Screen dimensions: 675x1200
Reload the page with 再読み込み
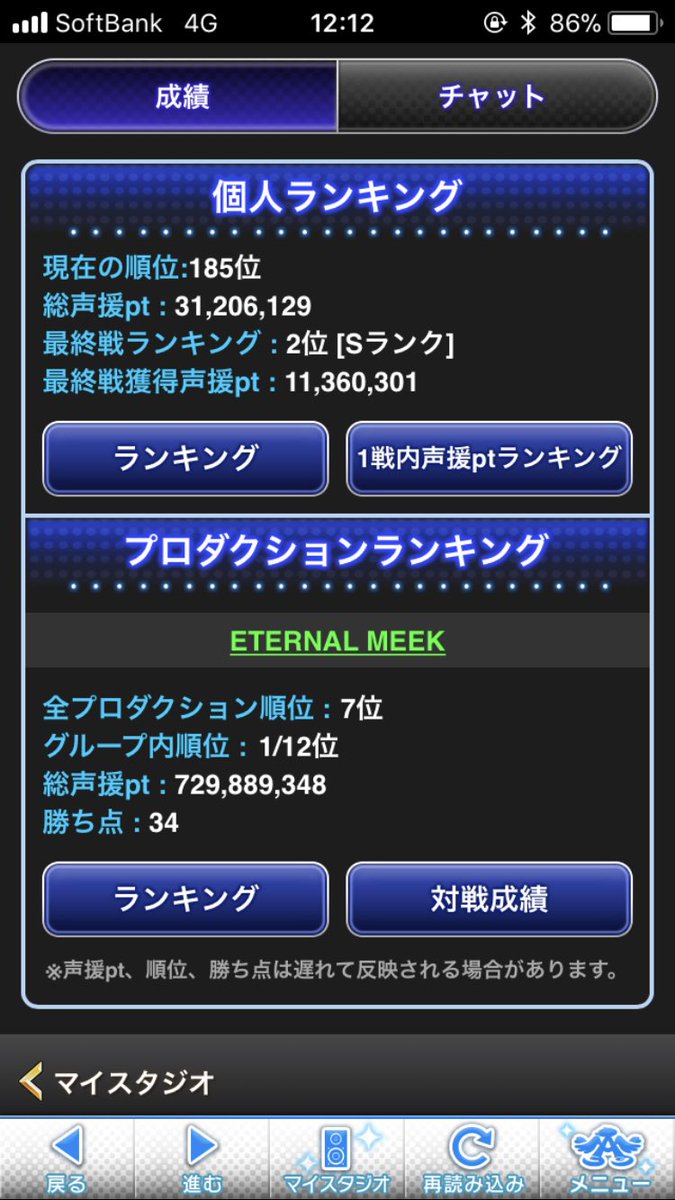point(472,1158)
